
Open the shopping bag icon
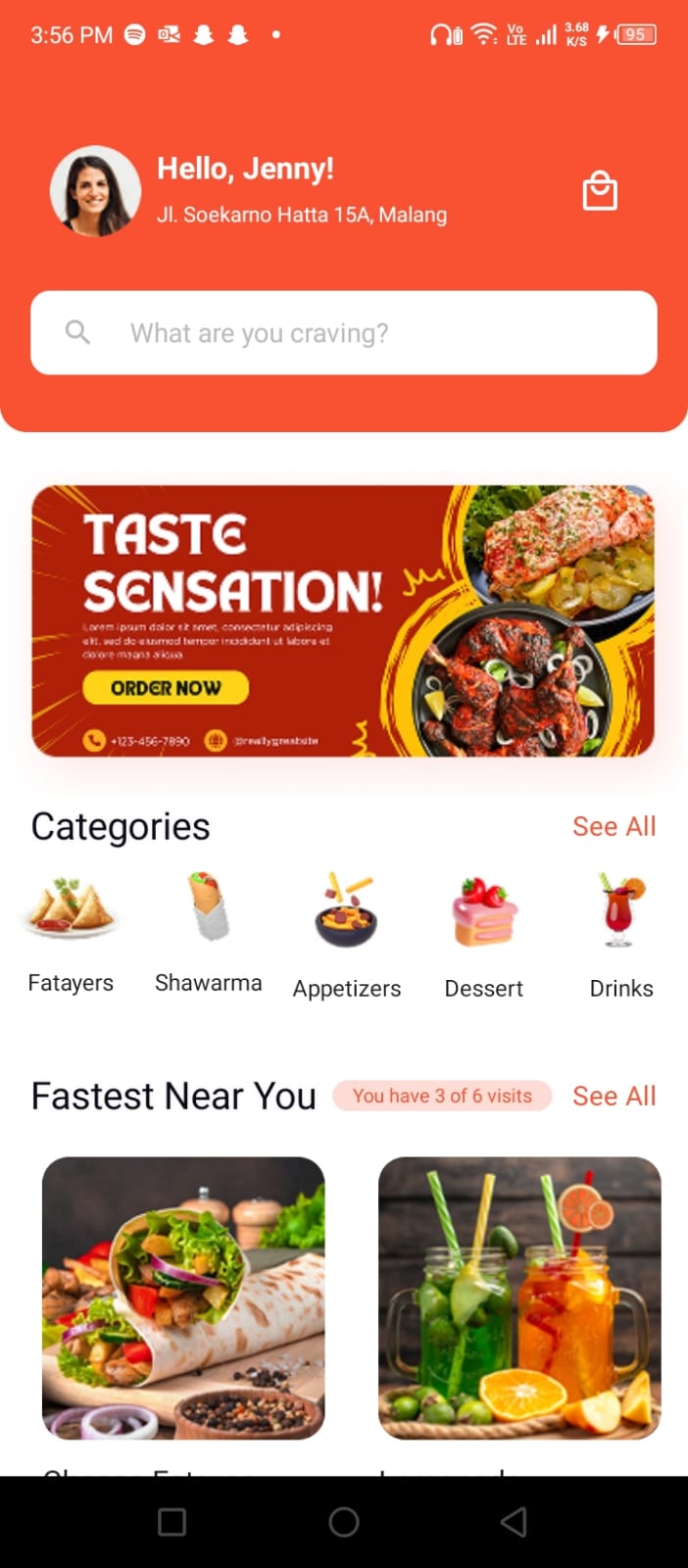point(600,190)
